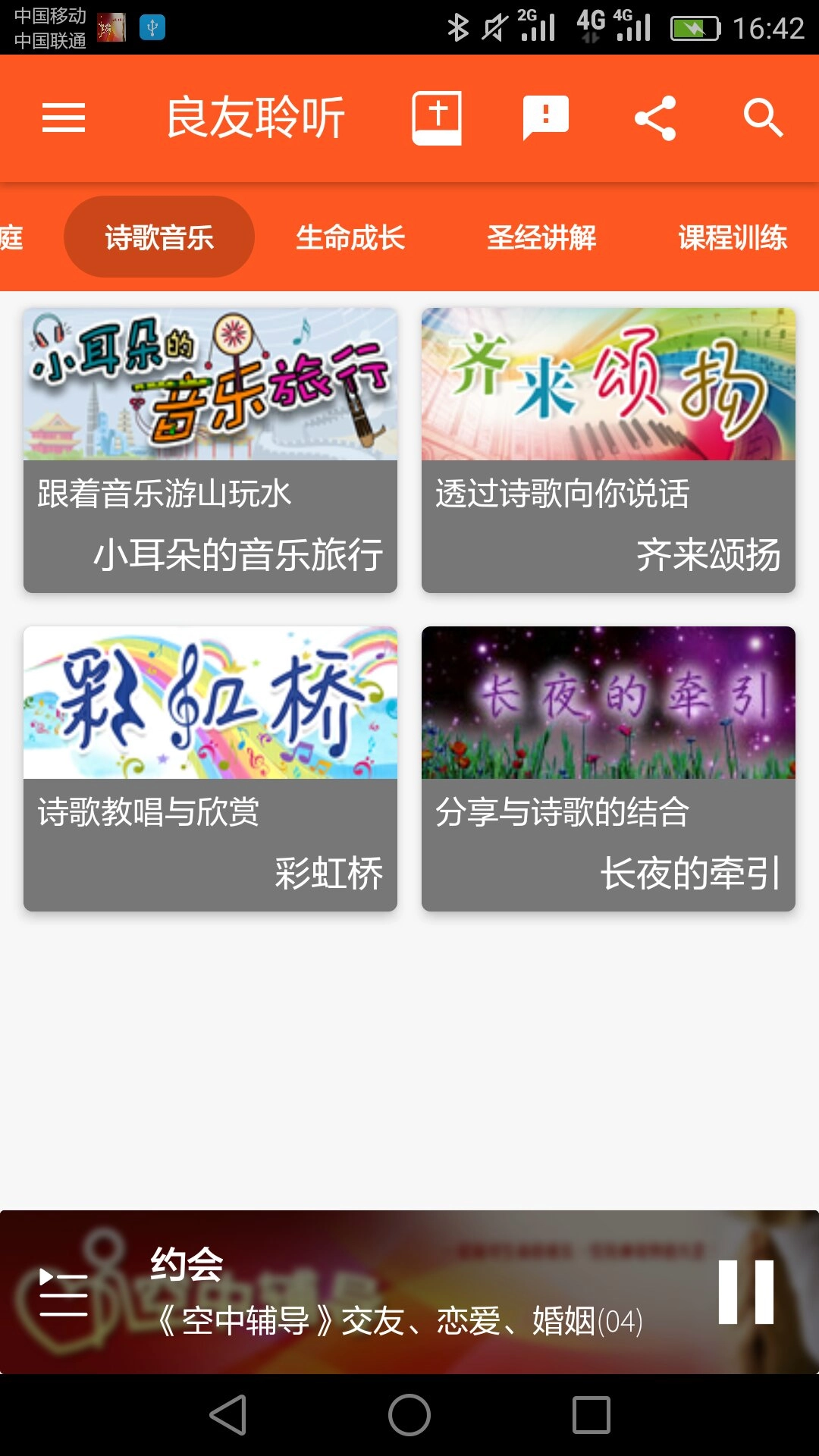Tap the share icon
Viewport: 819px width, 1456px height.
coord(654,118)
